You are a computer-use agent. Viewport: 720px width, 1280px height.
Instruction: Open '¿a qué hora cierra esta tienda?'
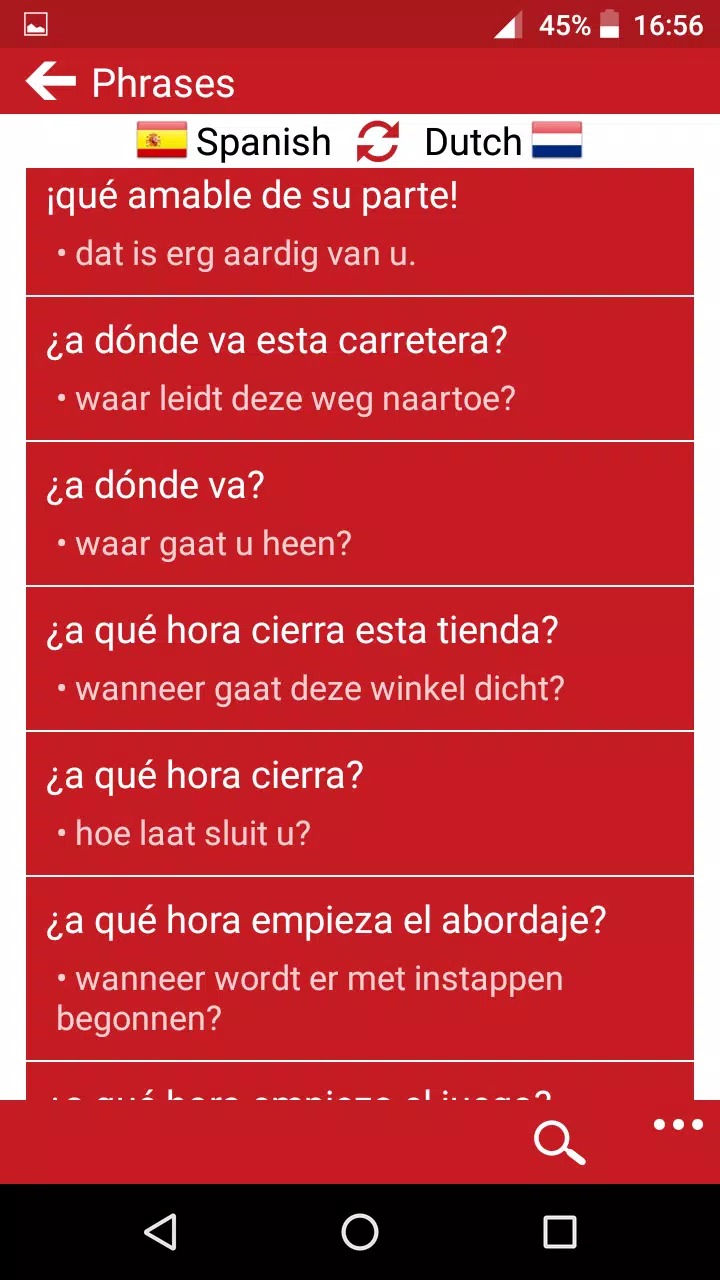pyautogui.click(x=360, y=659)
